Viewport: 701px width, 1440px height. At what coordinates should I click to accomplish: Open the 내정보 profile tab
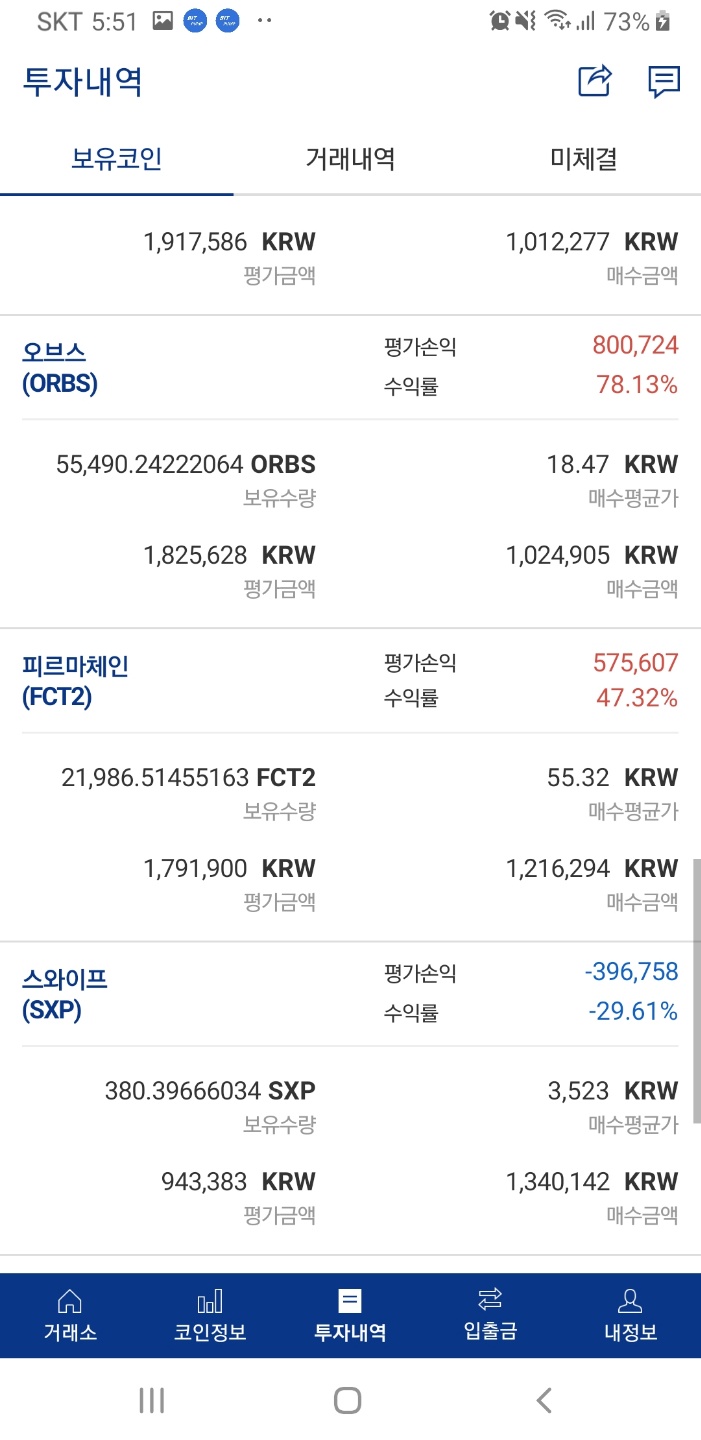630,1315
